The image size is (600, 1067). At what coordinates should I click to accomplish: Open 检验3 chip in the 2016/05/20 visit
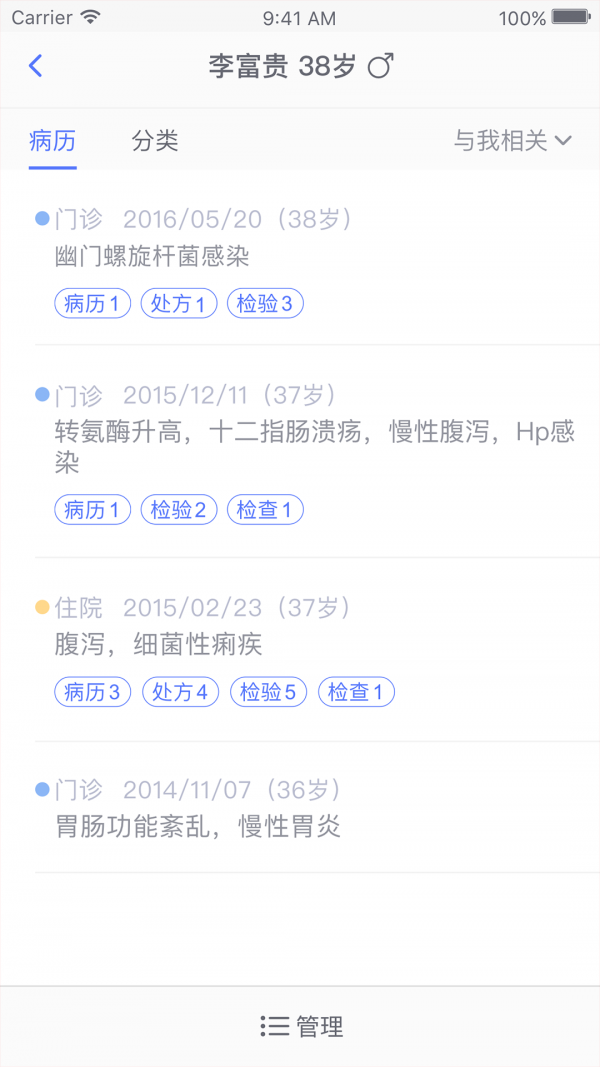(265, 304)
